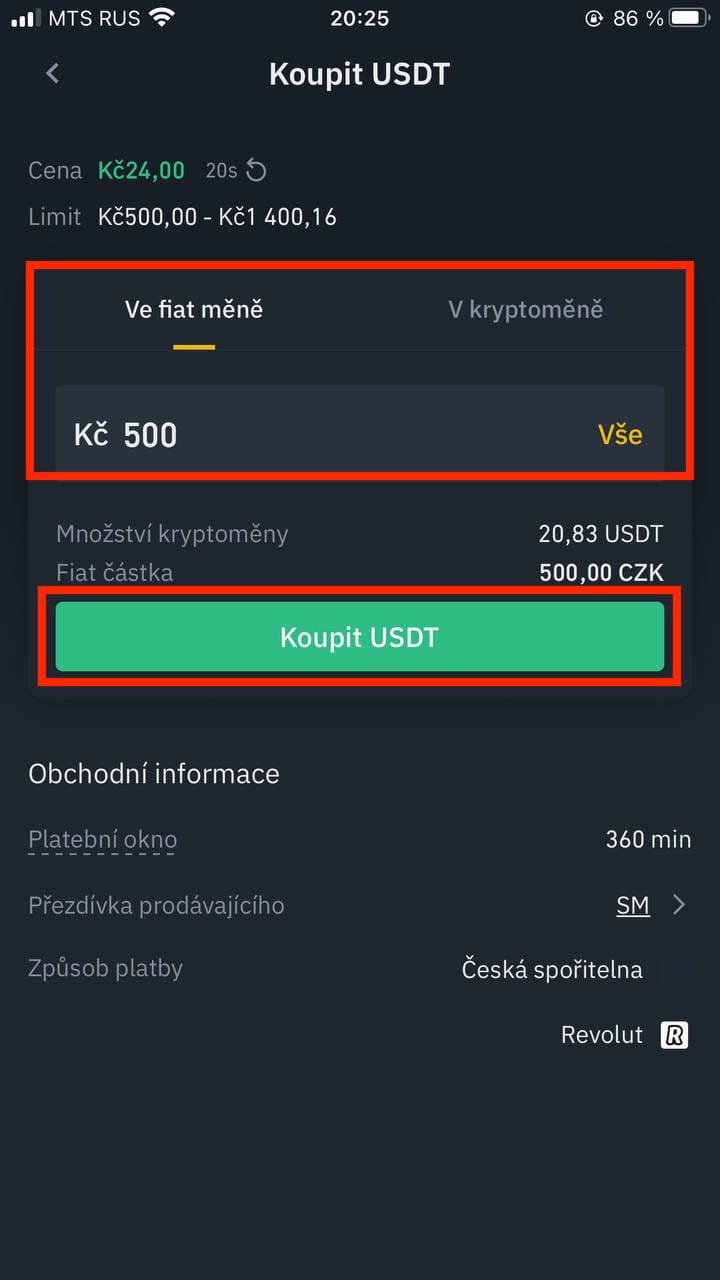Image resolution: width=720 pixels, height=1280 pixels.
Task: Go back using the top-left arrow
Action: click(x=53, y=74)
